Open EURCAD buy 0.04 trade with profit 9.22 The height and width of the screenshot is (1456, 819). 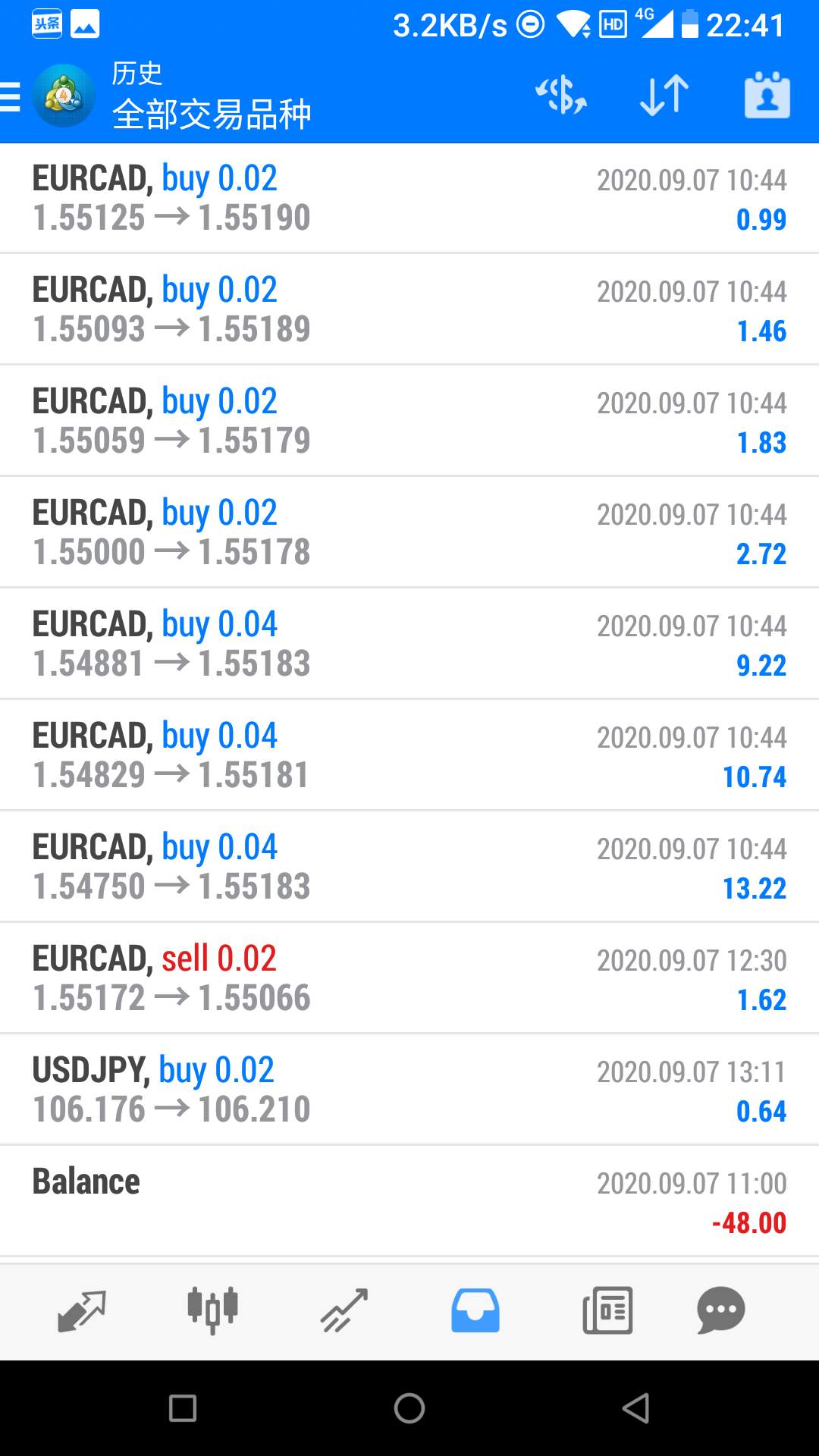point(409,644)
